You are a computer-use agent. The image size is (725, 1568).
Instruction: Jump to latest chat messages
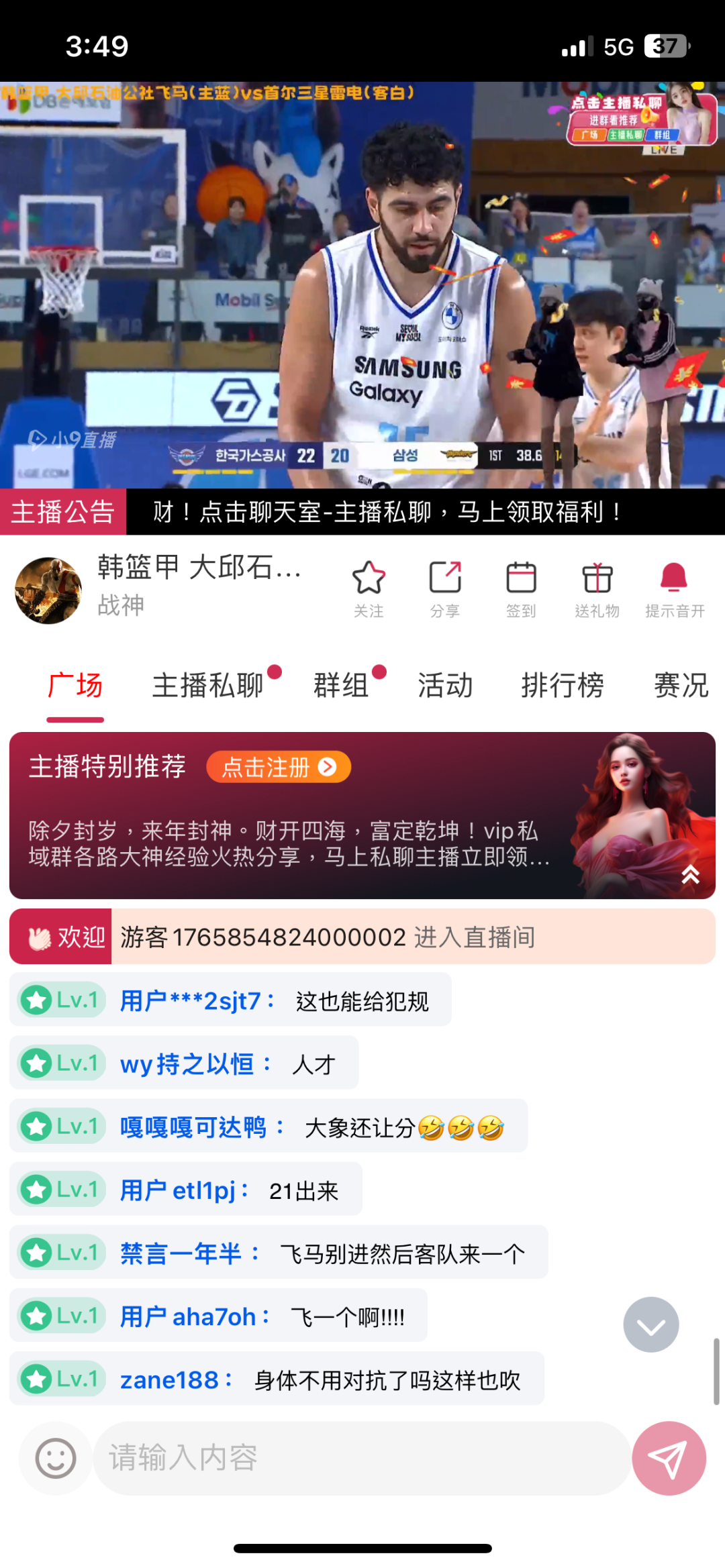[650, 1324]
